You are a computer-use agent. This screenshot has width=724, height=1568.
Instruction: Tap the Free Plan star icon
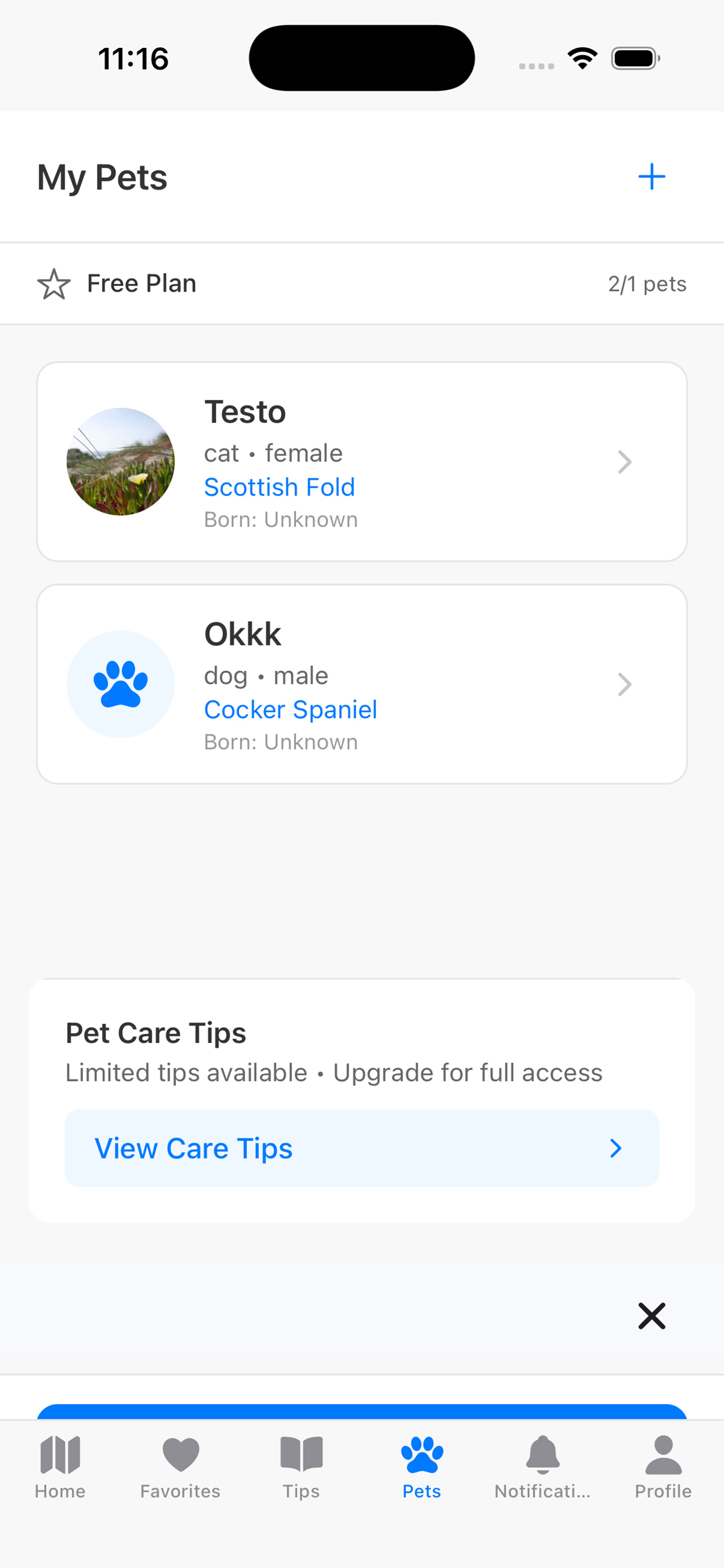tap(54, 283)
